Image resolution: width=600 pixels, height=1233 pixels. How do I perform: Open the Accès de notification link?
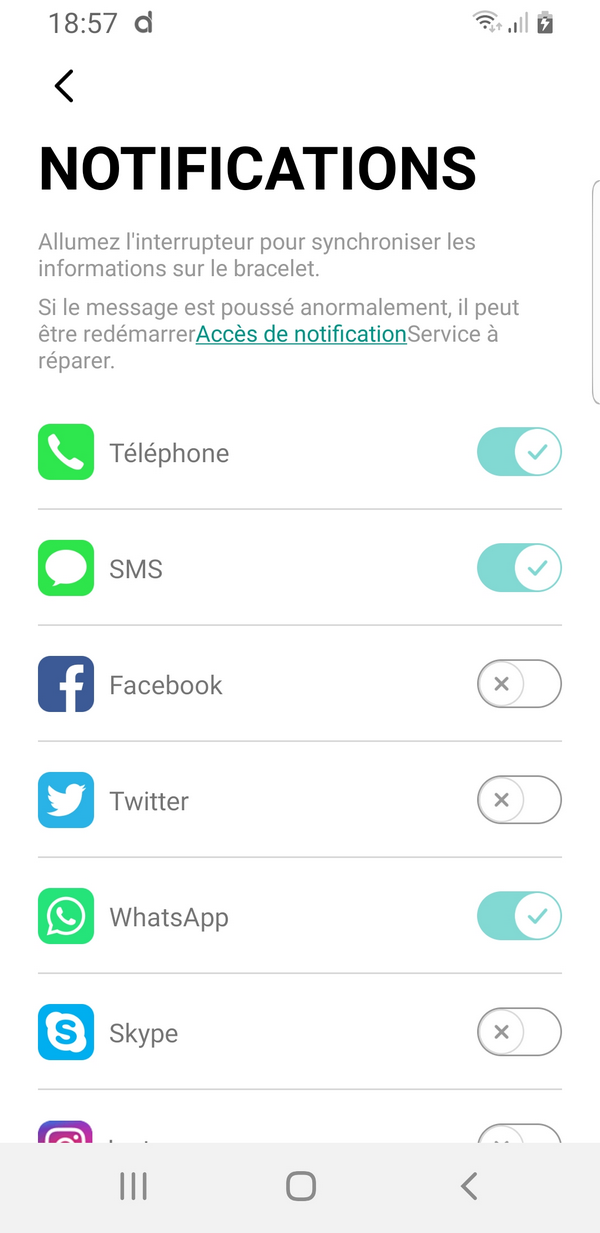[x=301, y=334]
